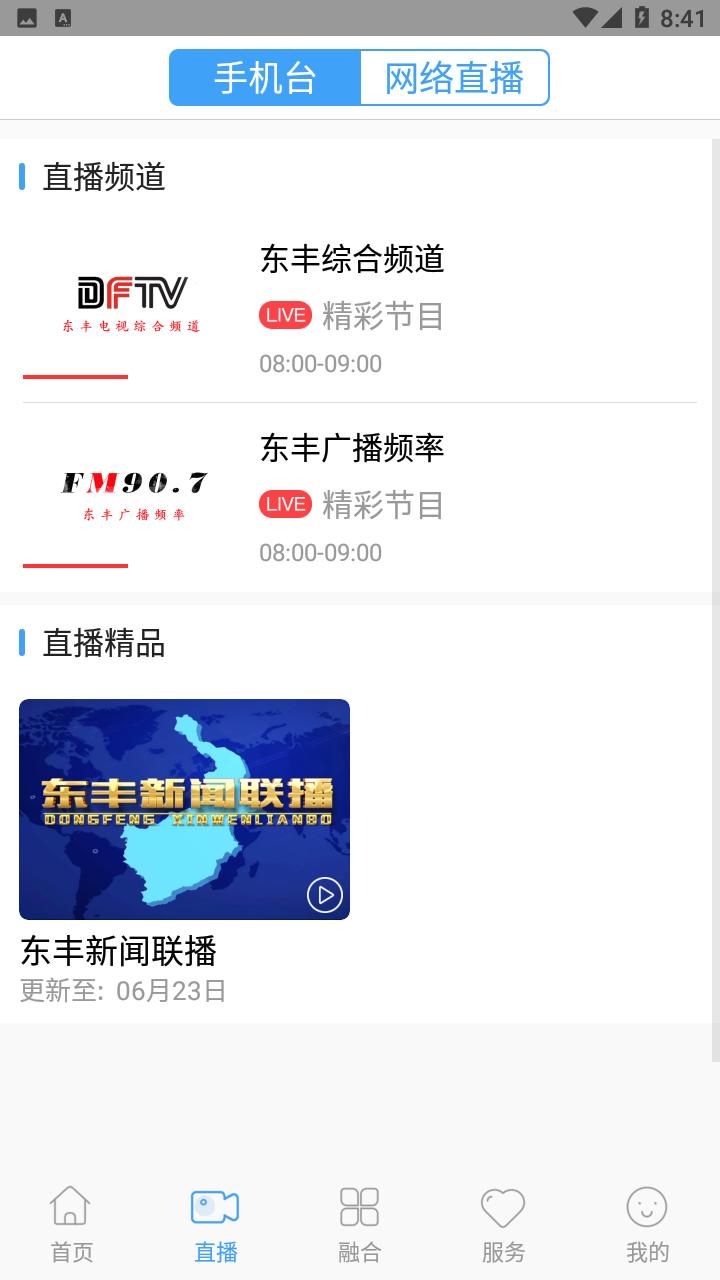Switch to the 网络直播 tab
The width and height of the screenshot is (720, 1280).
454,78
